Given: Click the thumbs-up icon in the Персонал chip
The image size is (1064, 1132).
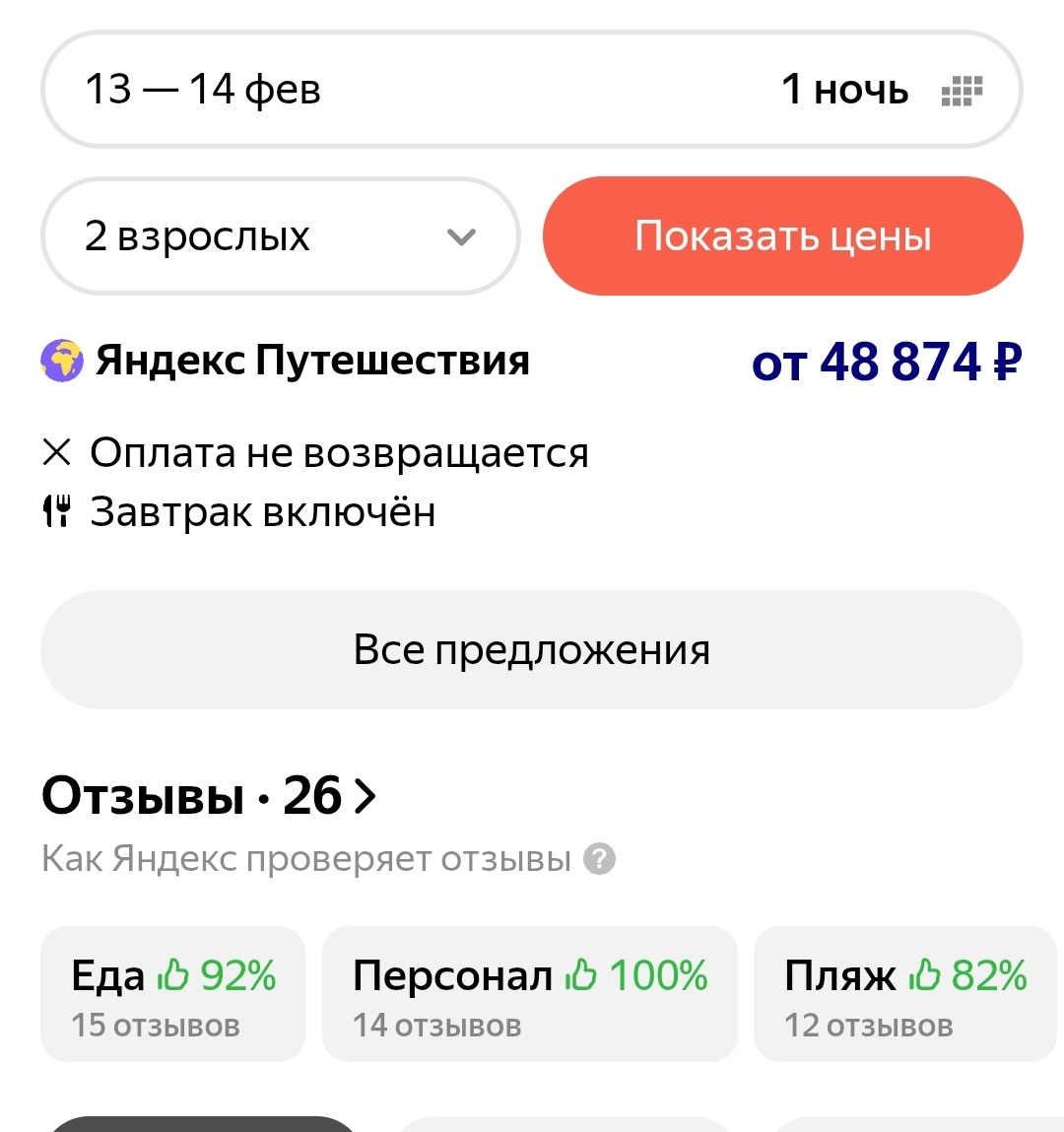Looking at the screenshot, I should (583, 974).
